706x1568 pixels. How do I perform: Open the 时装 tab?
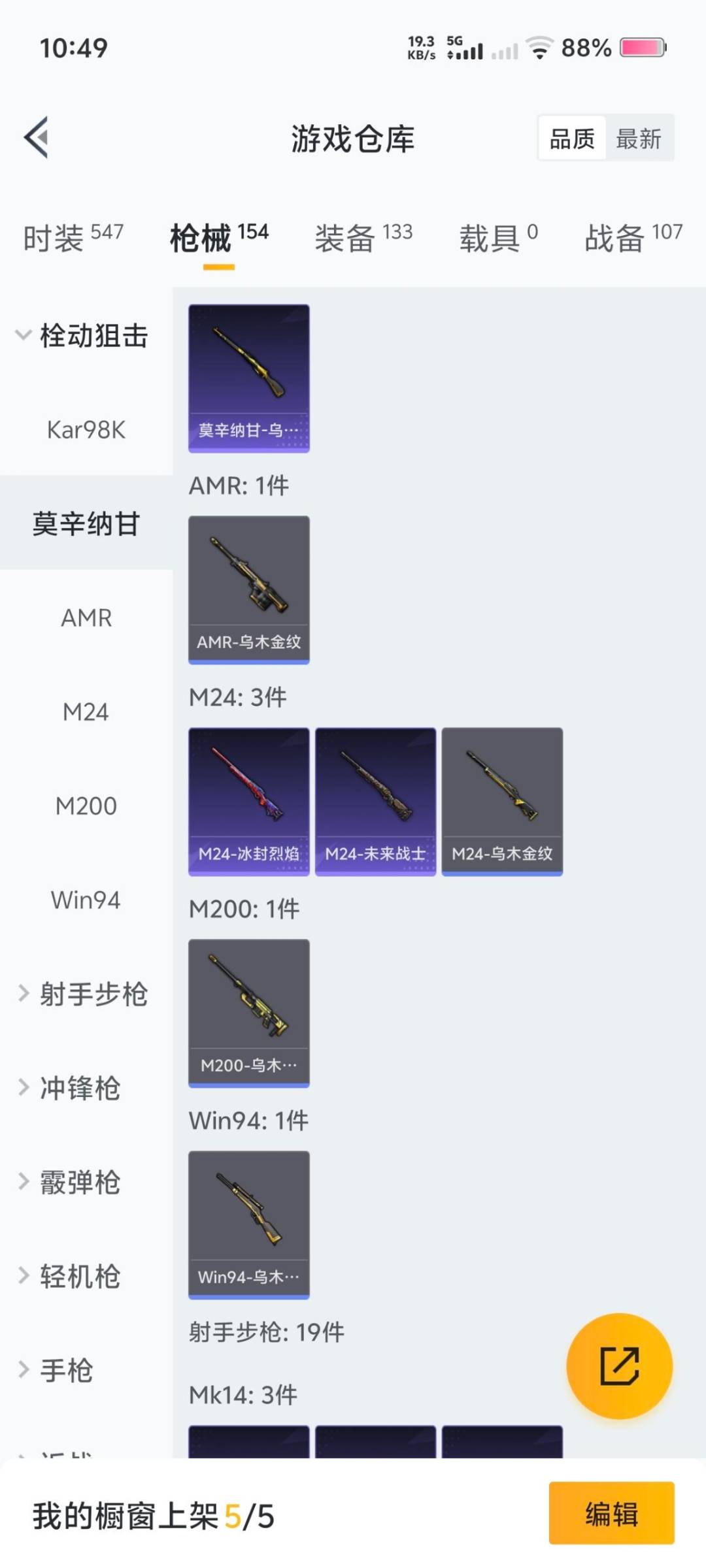pos(71,237)
